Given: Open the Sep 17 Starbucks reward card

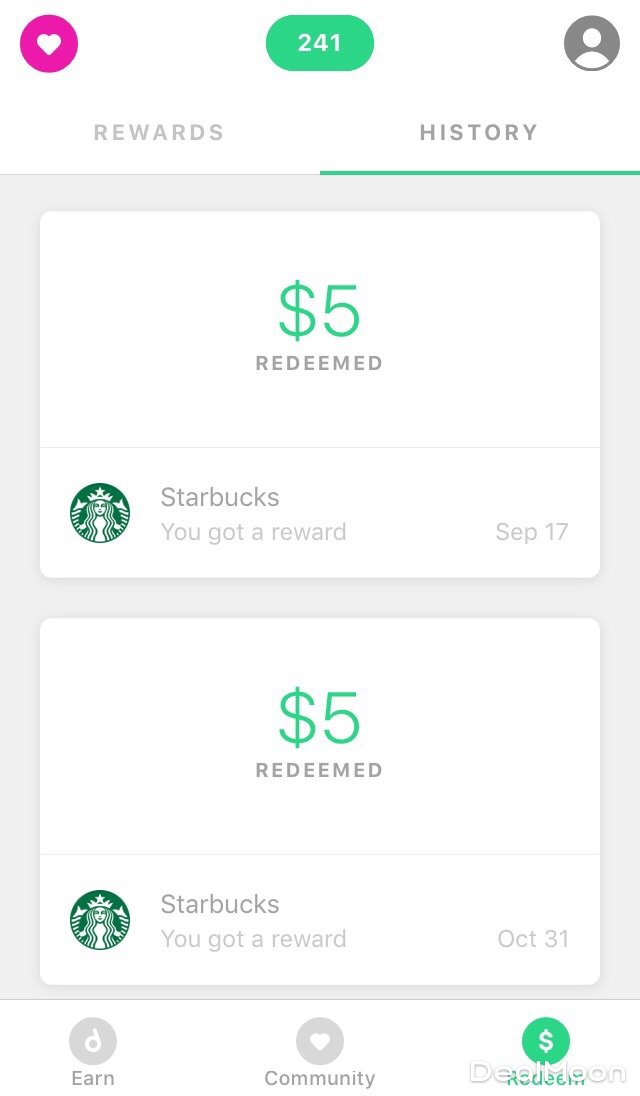Looking at the screenshot, I should (320, 394).
